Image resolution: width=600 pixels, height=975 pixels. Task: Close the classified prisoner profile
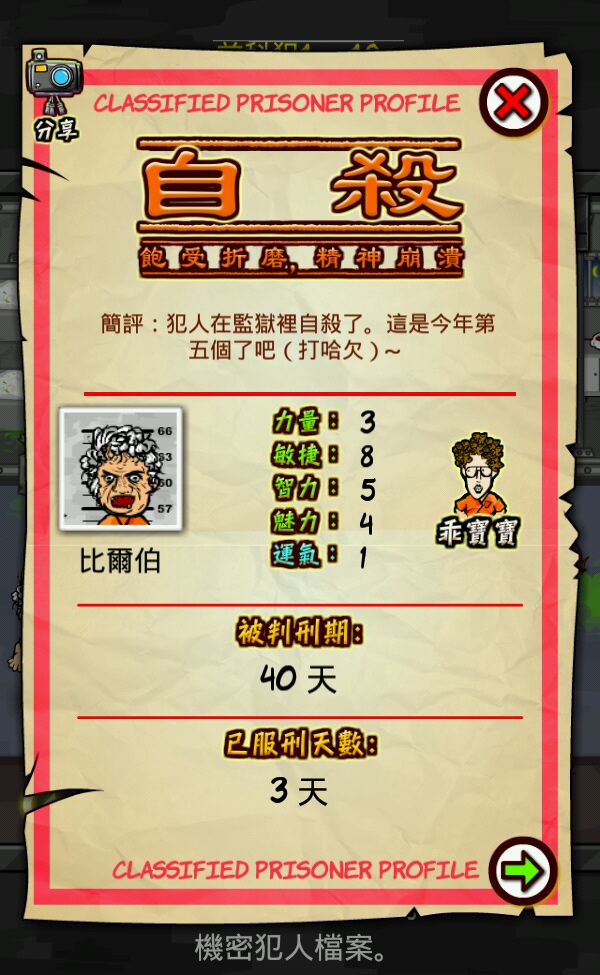tap(513, 102)
